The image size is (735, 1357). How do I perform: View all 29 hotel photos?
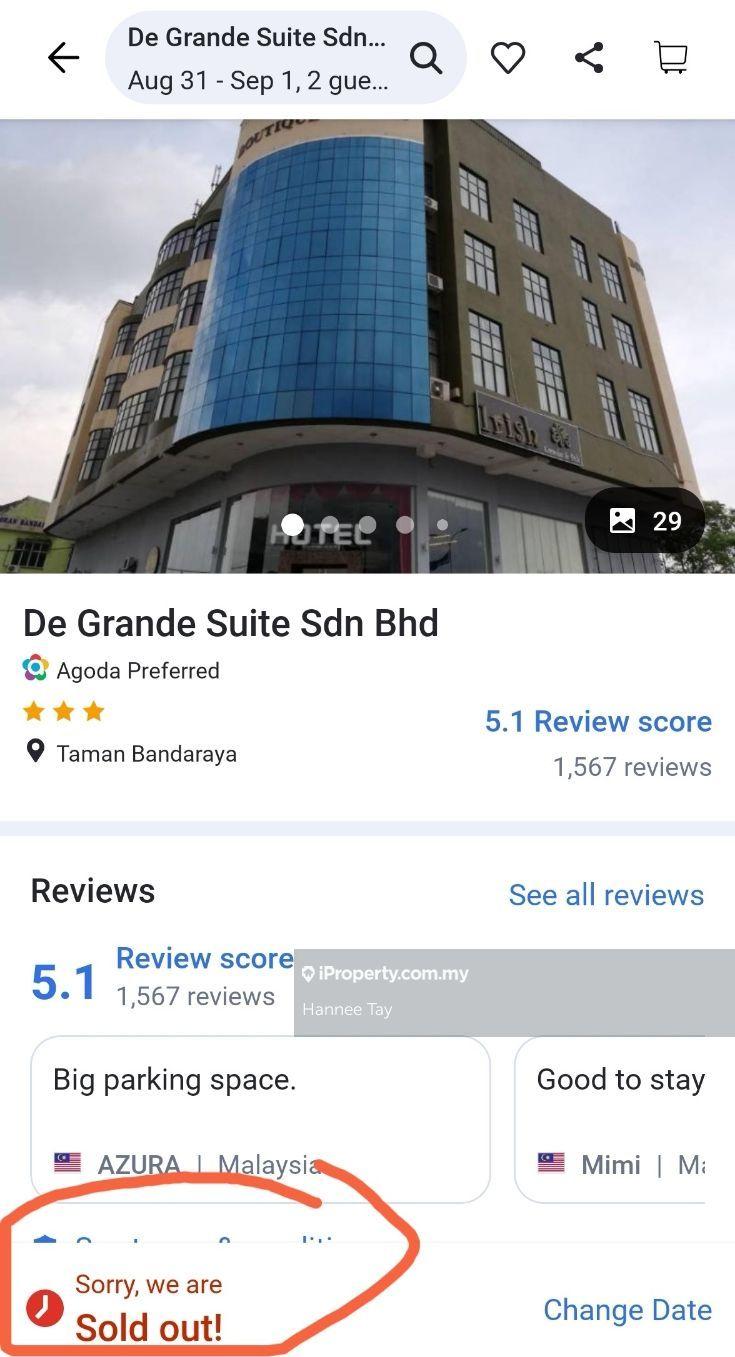[645, 521]
